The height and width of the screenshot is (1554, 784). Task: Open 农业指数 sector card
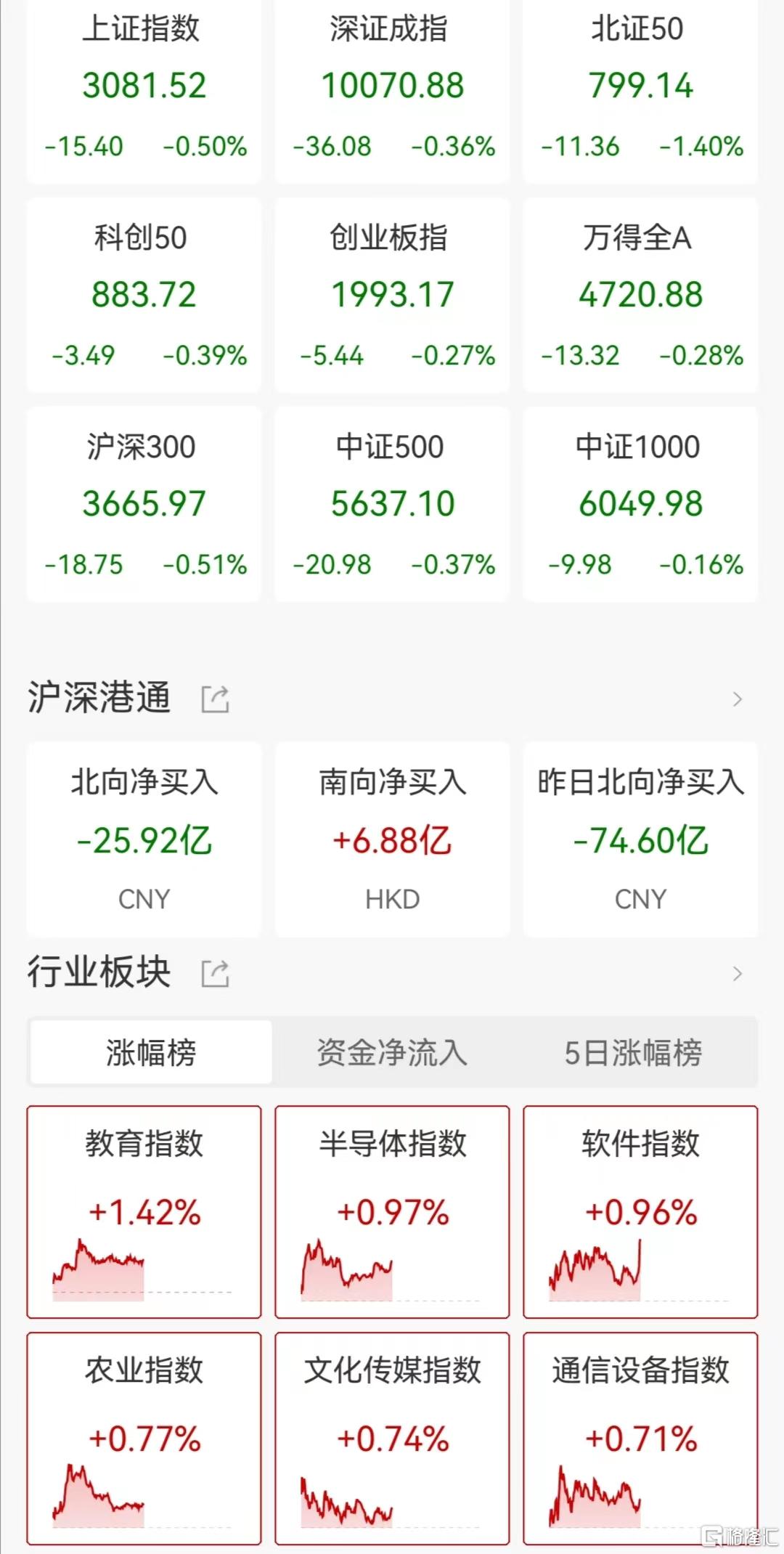click(x=144, y=1439)
